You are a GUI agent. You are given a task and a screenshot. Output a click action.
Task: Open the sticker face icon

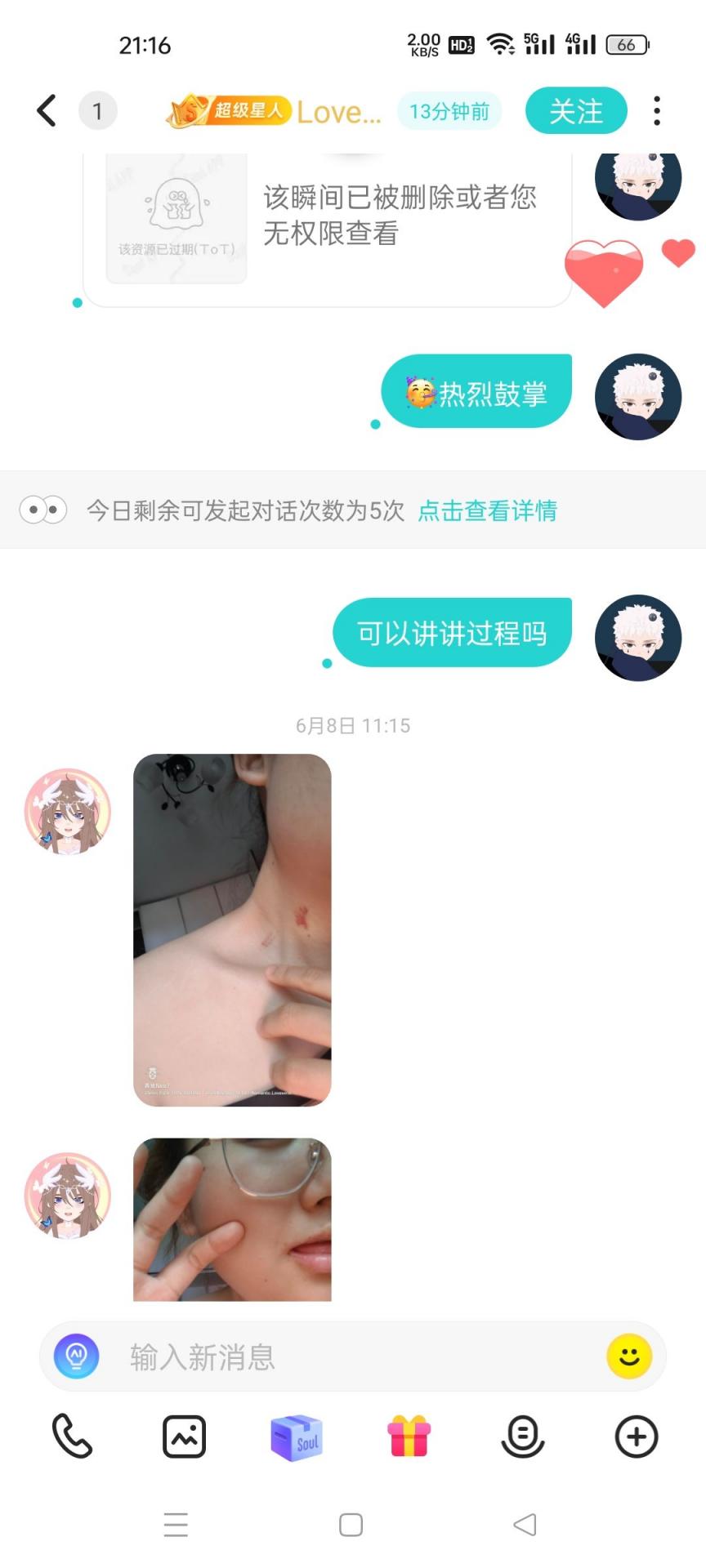click(x=522, y=1437)
